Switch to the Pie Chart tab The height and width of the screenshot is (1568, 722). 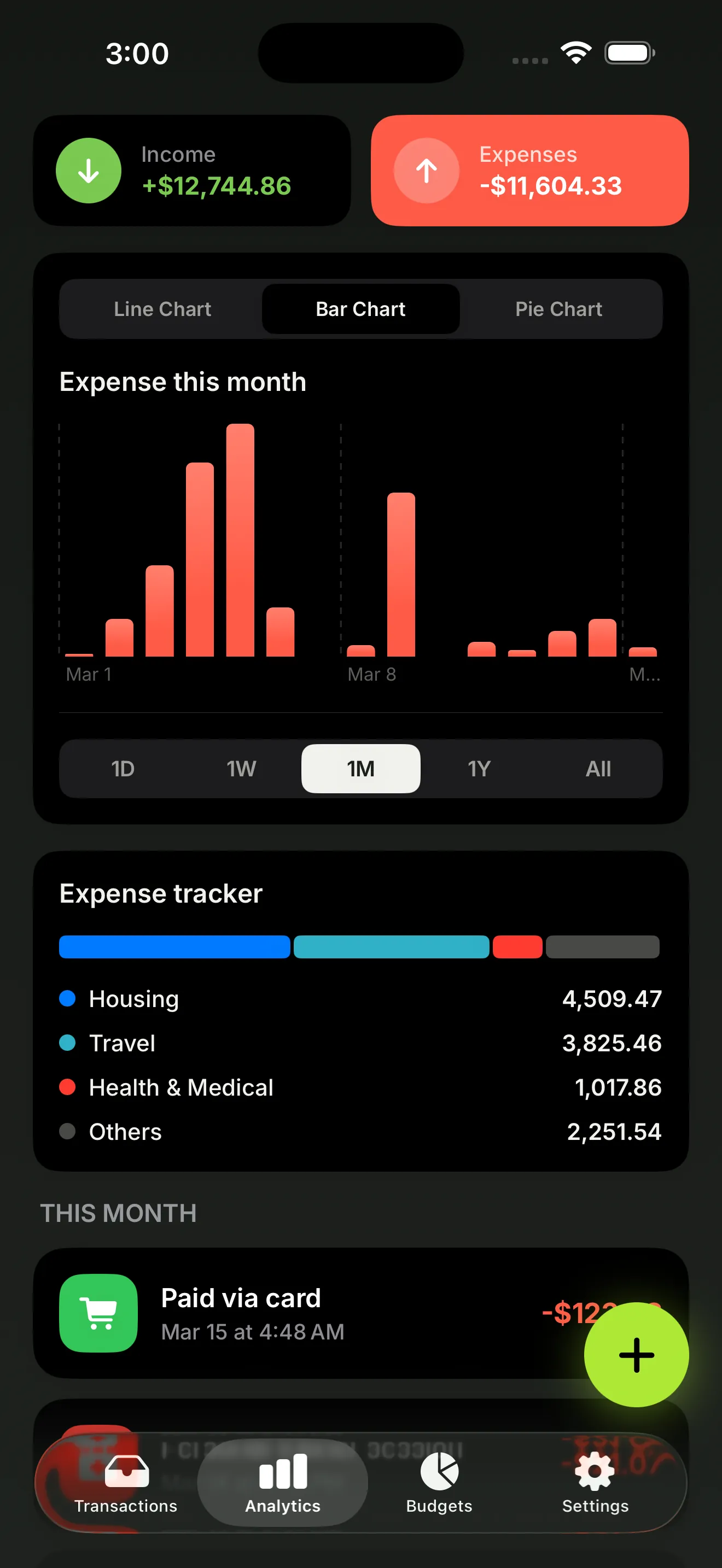point(558,308)
